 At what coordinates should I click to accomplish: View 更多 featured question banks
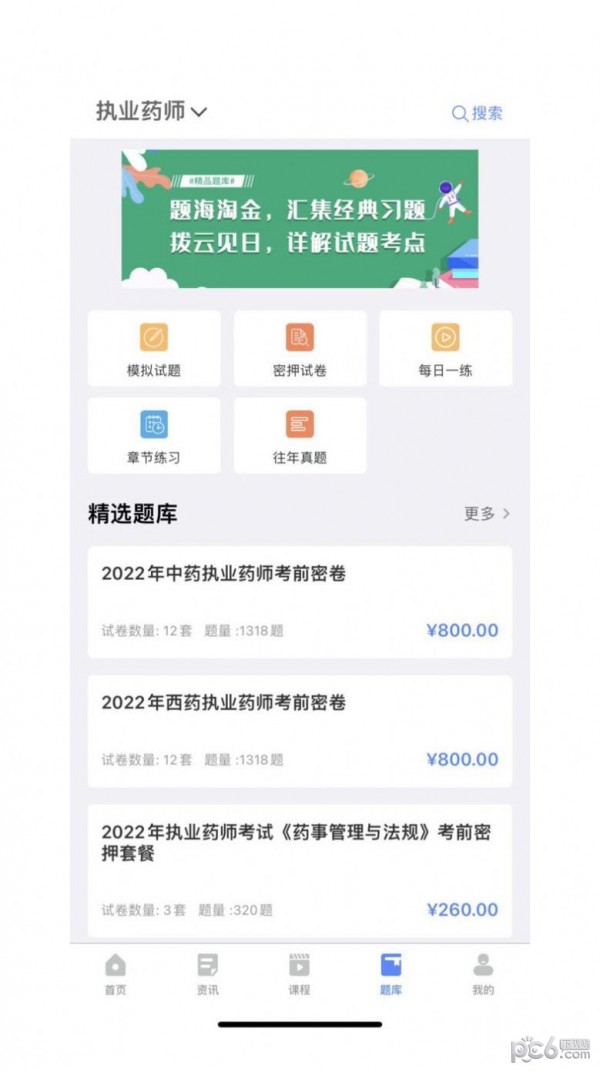[487, 513]
